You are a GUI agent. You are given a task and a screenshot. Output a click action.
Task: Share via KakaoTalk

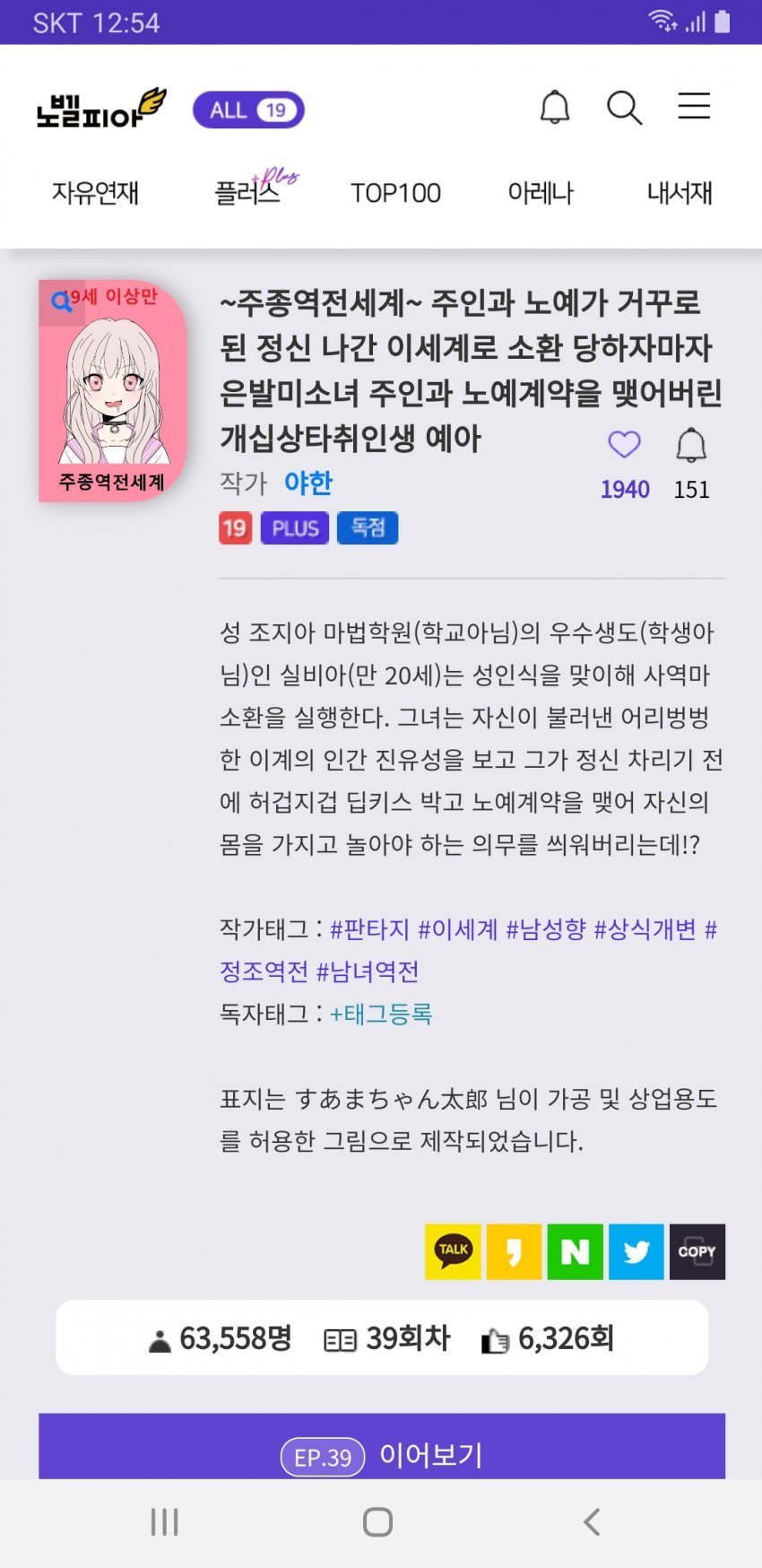(x=453, y=1251)
